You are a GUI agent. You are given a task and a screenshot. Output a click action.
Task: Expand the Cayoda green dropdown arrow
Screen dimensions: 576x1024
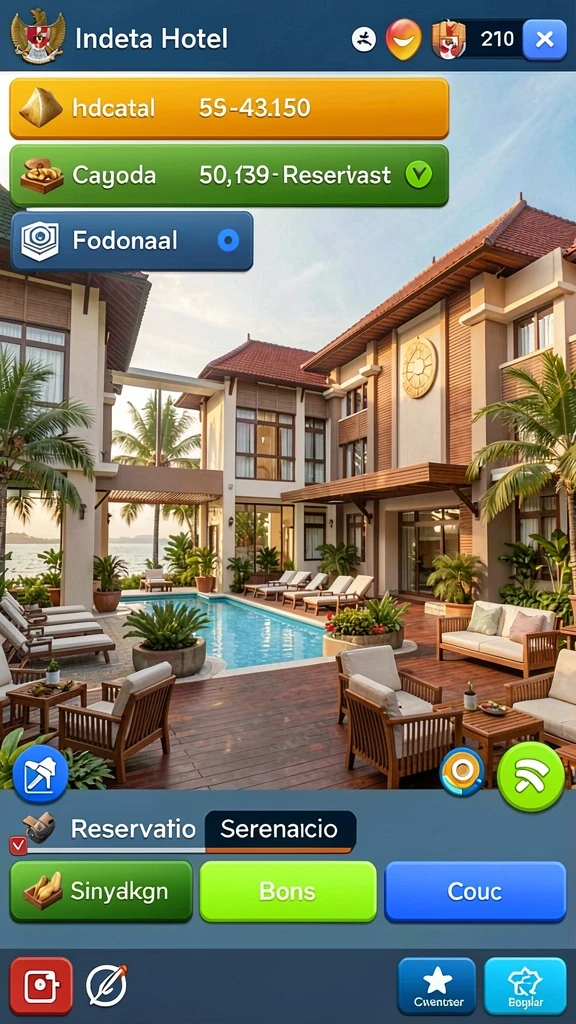coord(419,175)
